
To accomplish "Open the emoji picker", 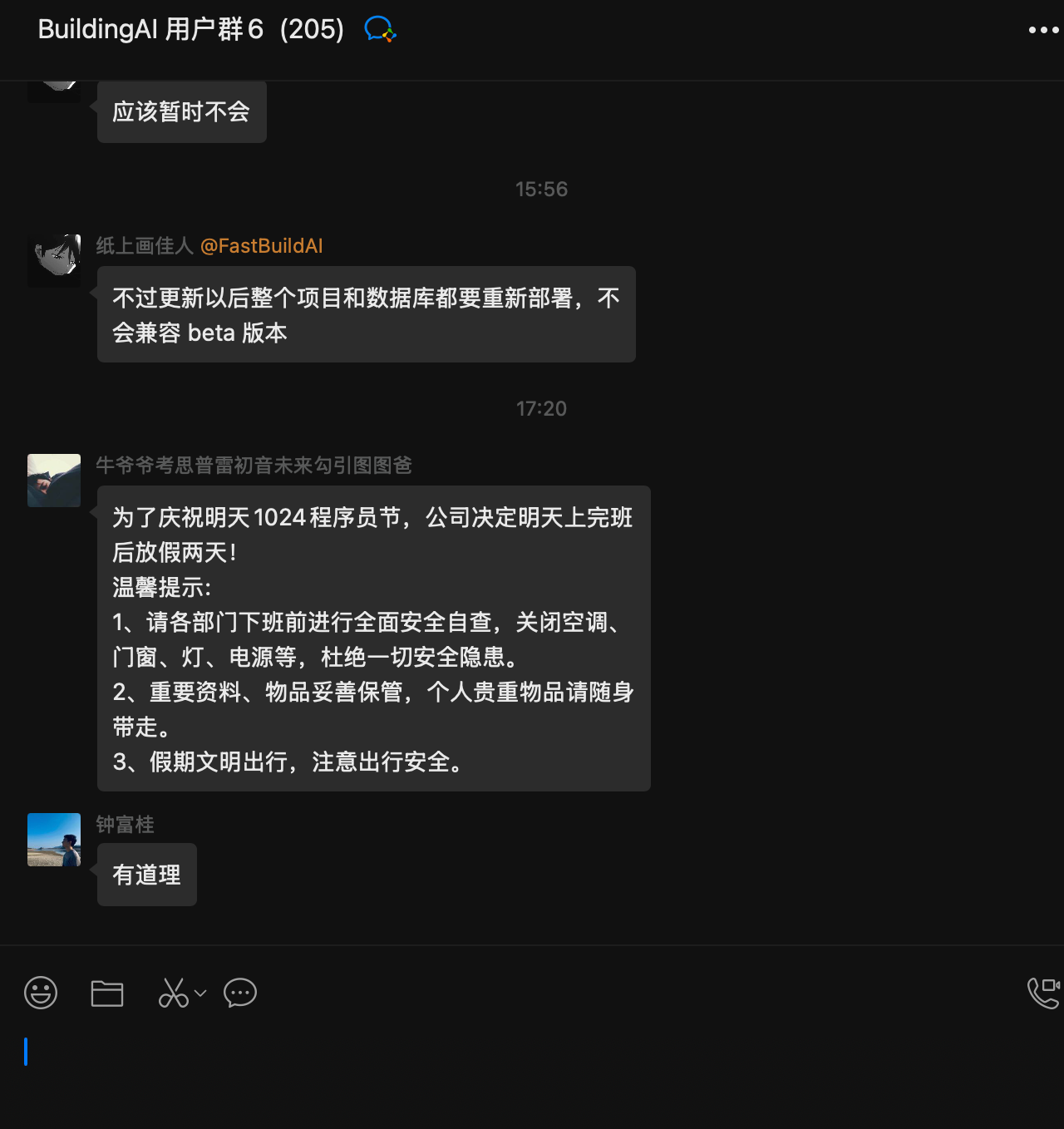I will [41, 993].
